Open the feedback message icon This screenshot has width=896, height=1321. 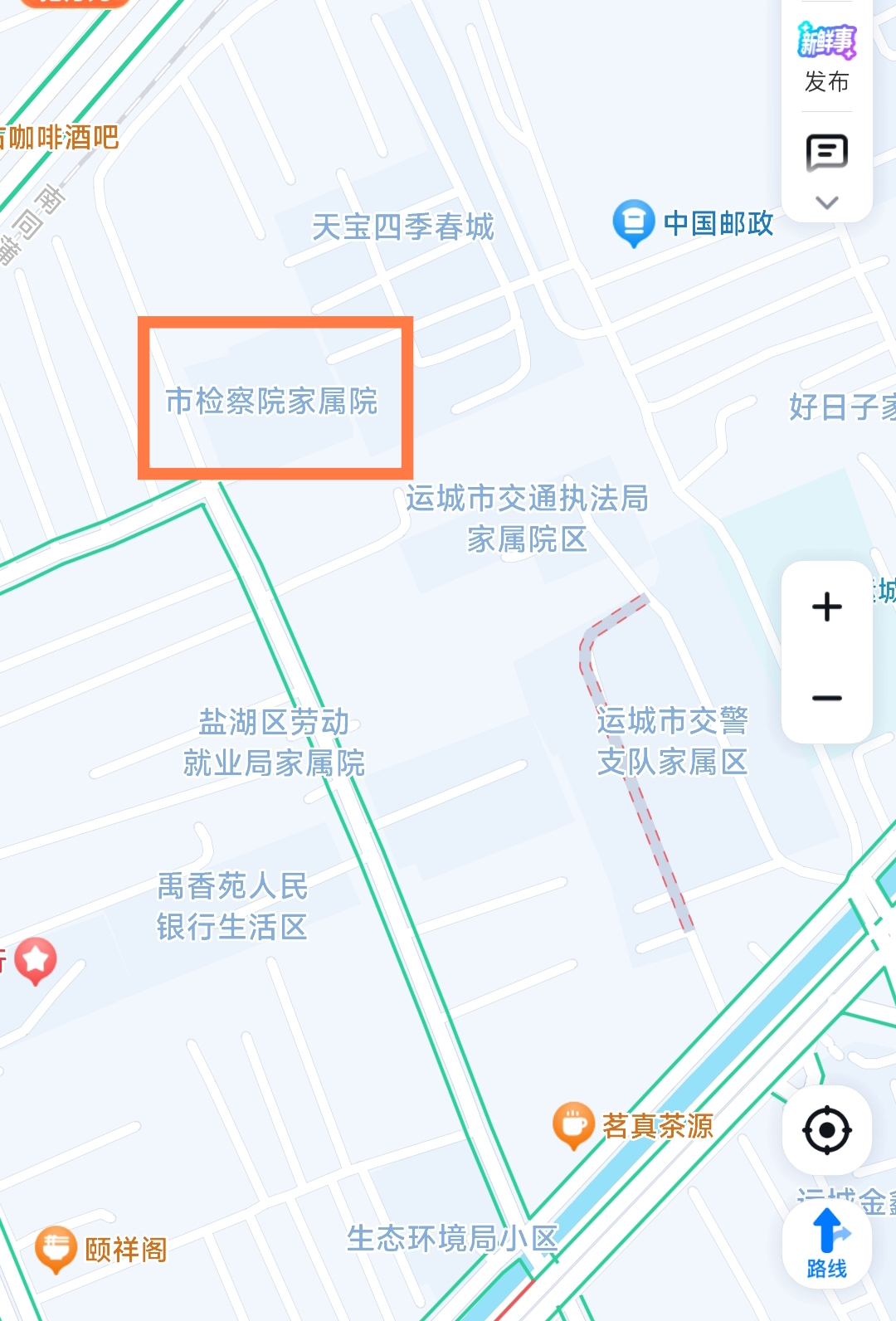(826, 154)
